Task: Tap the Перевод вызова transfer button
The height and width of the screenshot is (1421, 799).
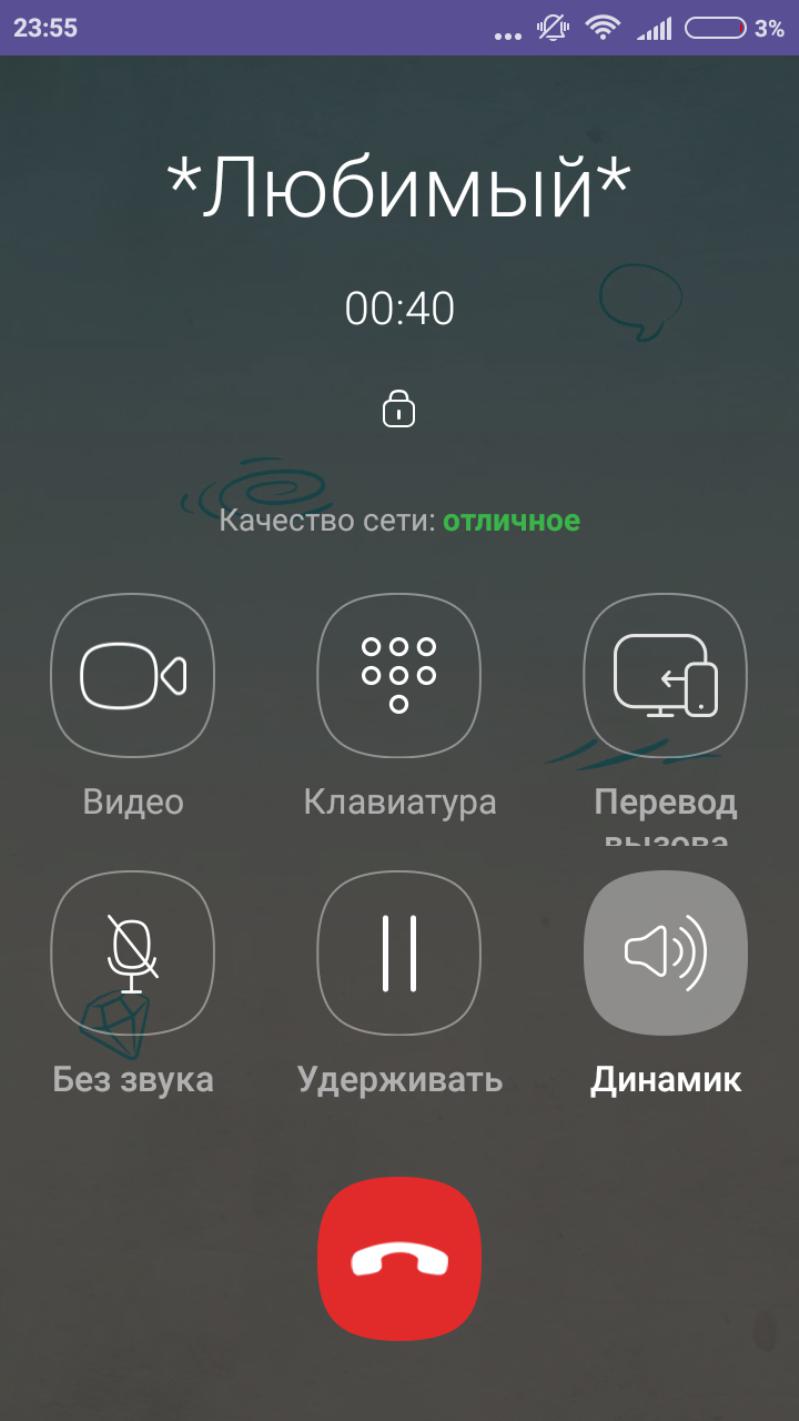Action: click(665, 675)
